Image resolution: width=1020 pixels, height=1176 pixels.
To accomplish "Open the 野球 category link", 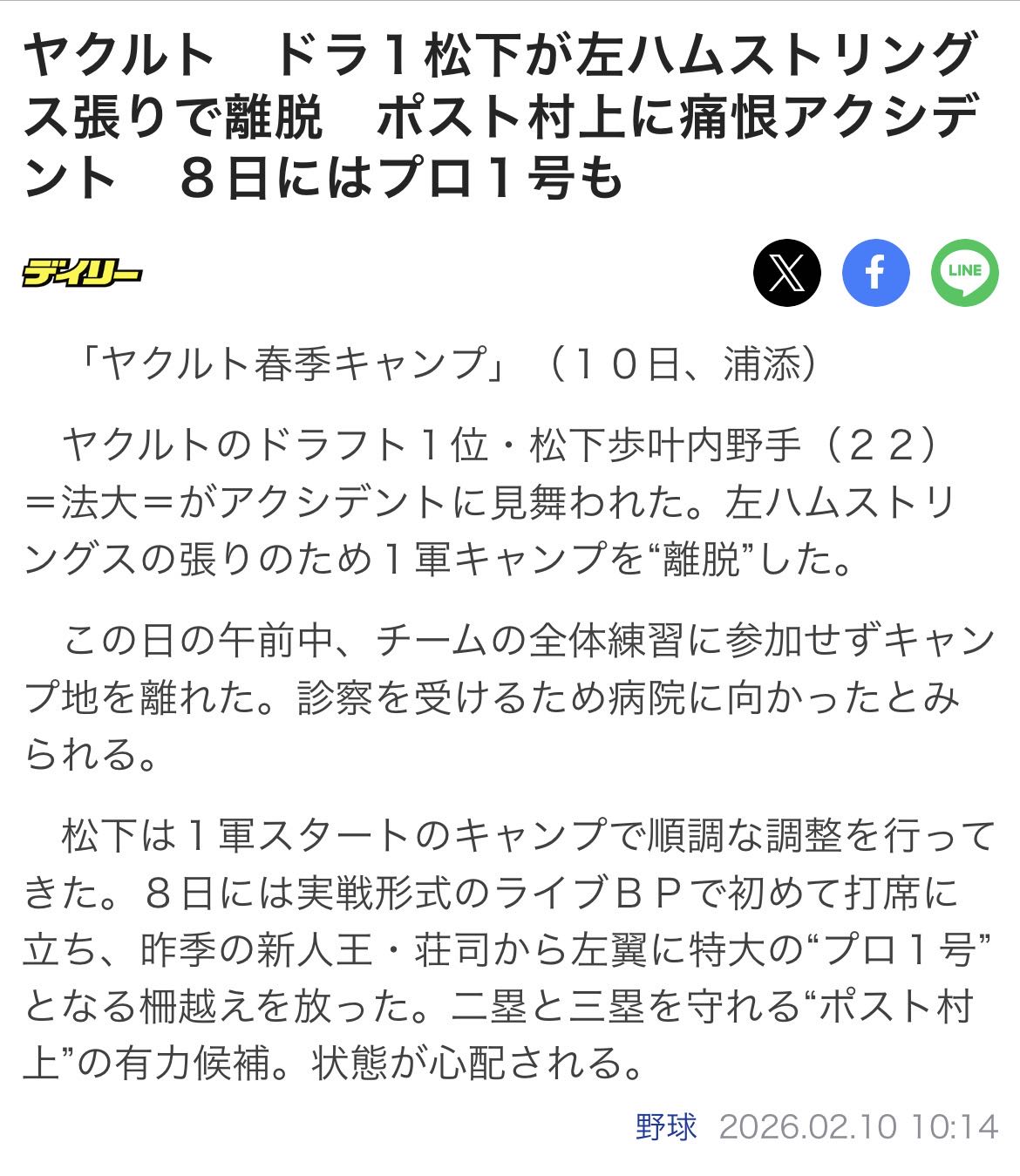I will click(666, 1127).
